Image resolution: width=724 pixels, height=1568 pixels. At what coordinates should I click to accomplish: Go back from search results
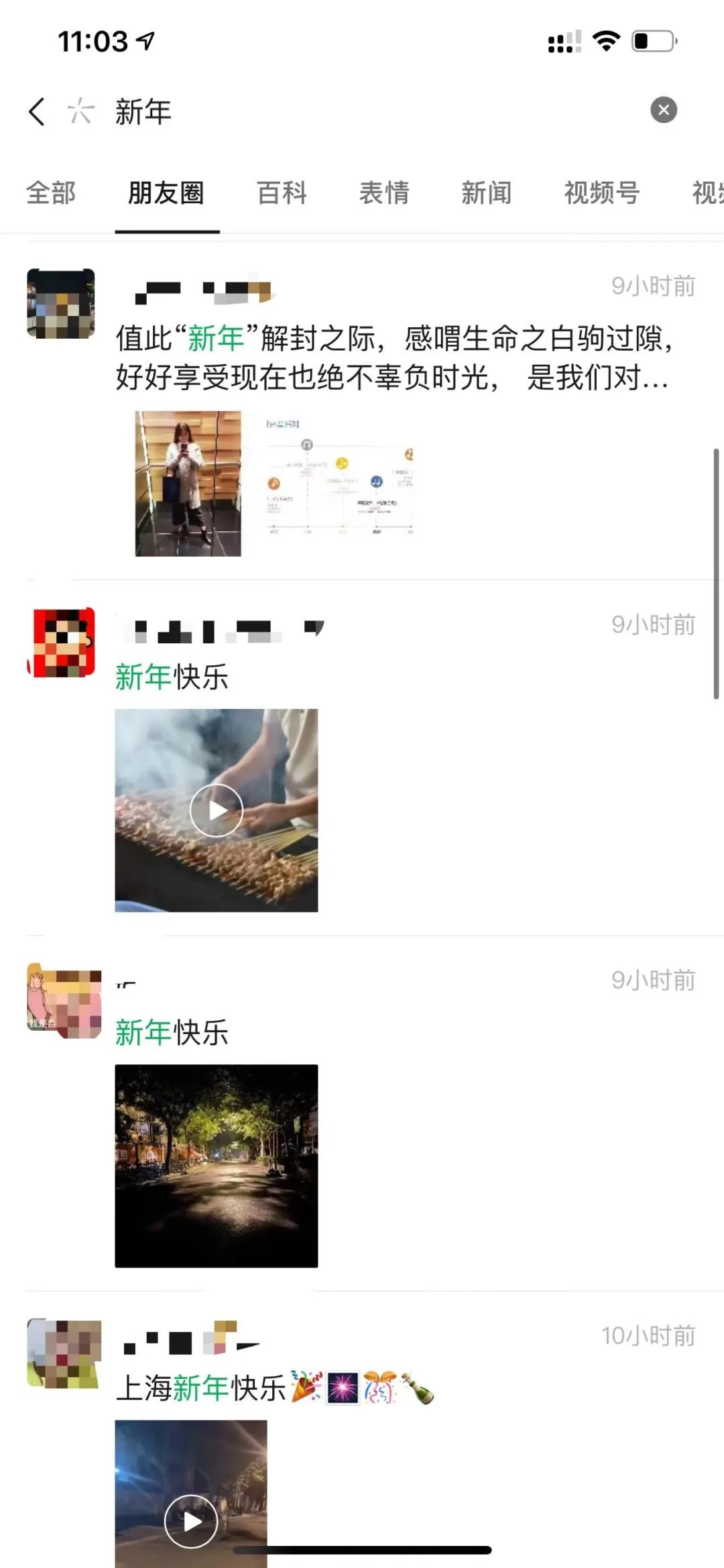(x=37, y=111)
